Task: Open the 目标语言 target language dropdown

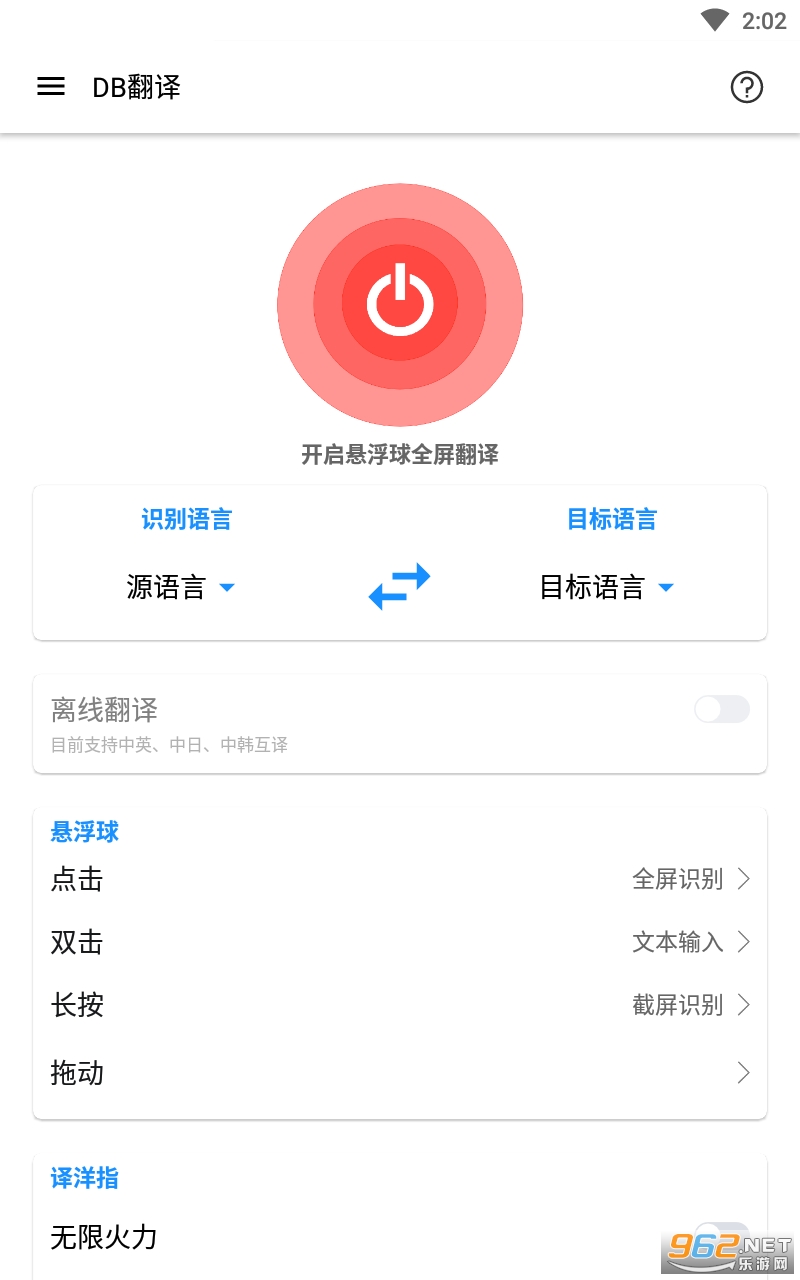Action: pyautogui.click(x=607, y=587)
